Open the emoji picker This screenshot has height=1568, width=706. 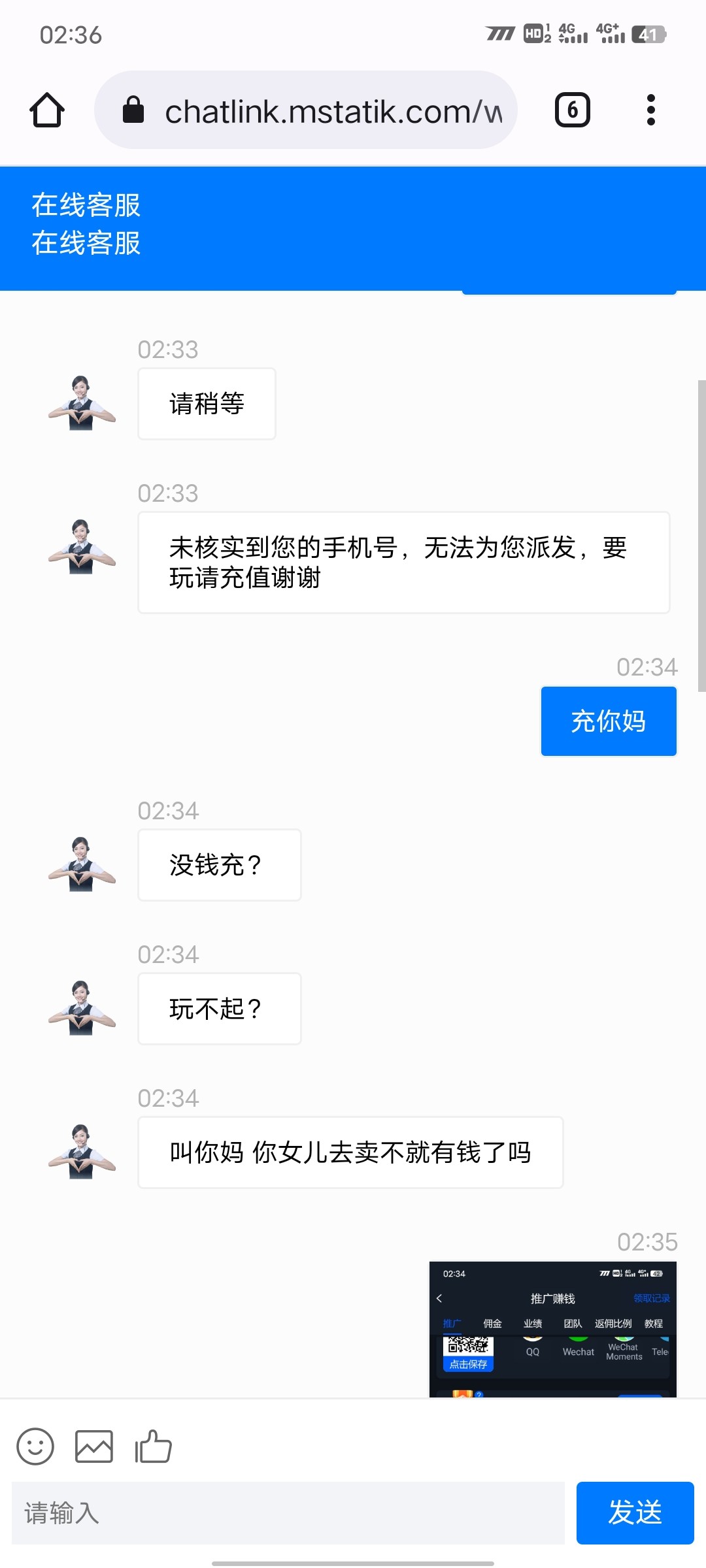click(x=35, y=1446)
